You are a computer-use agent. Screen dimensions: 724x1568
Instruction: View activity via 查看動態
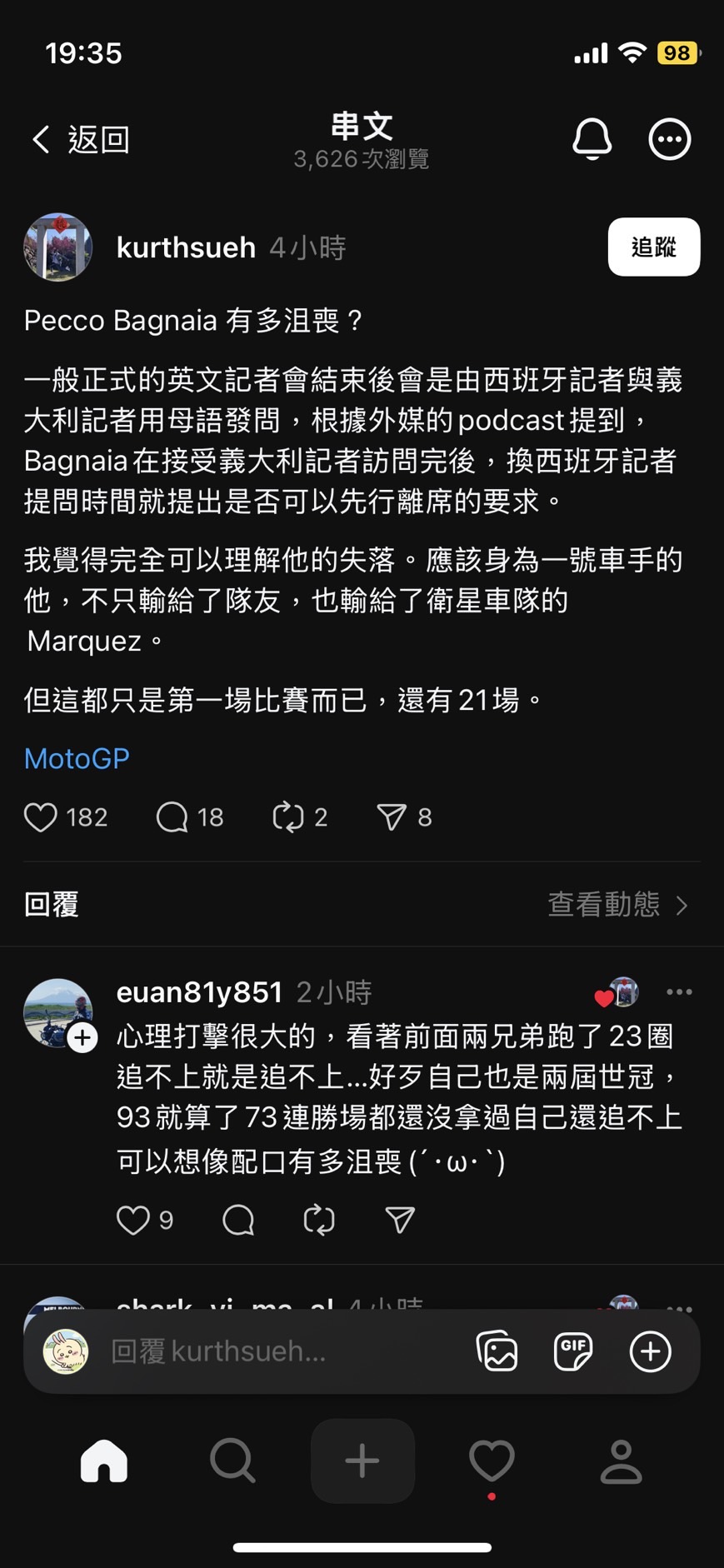click(617, 905)
